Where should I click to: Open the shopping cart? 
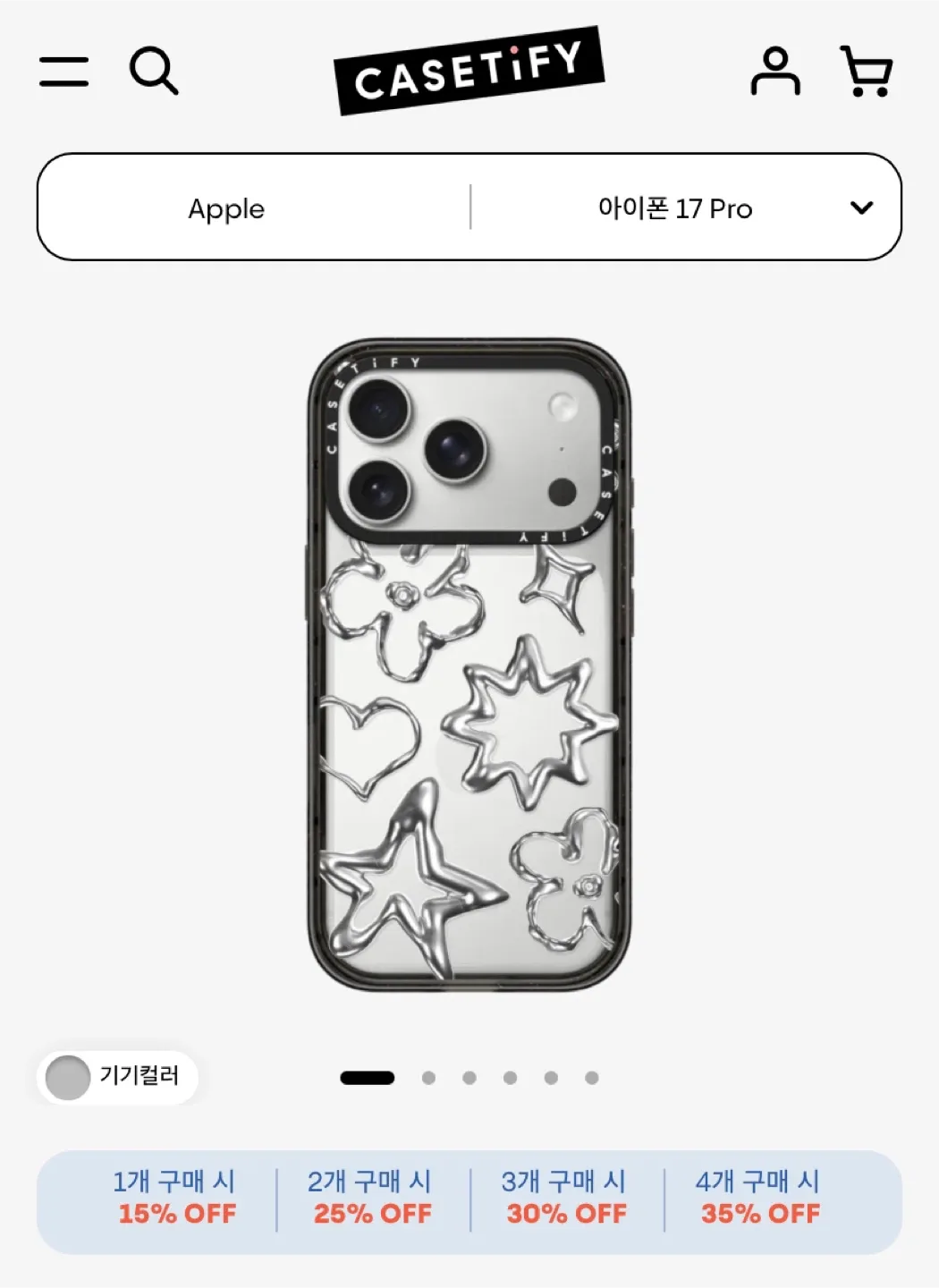point(867,72)
